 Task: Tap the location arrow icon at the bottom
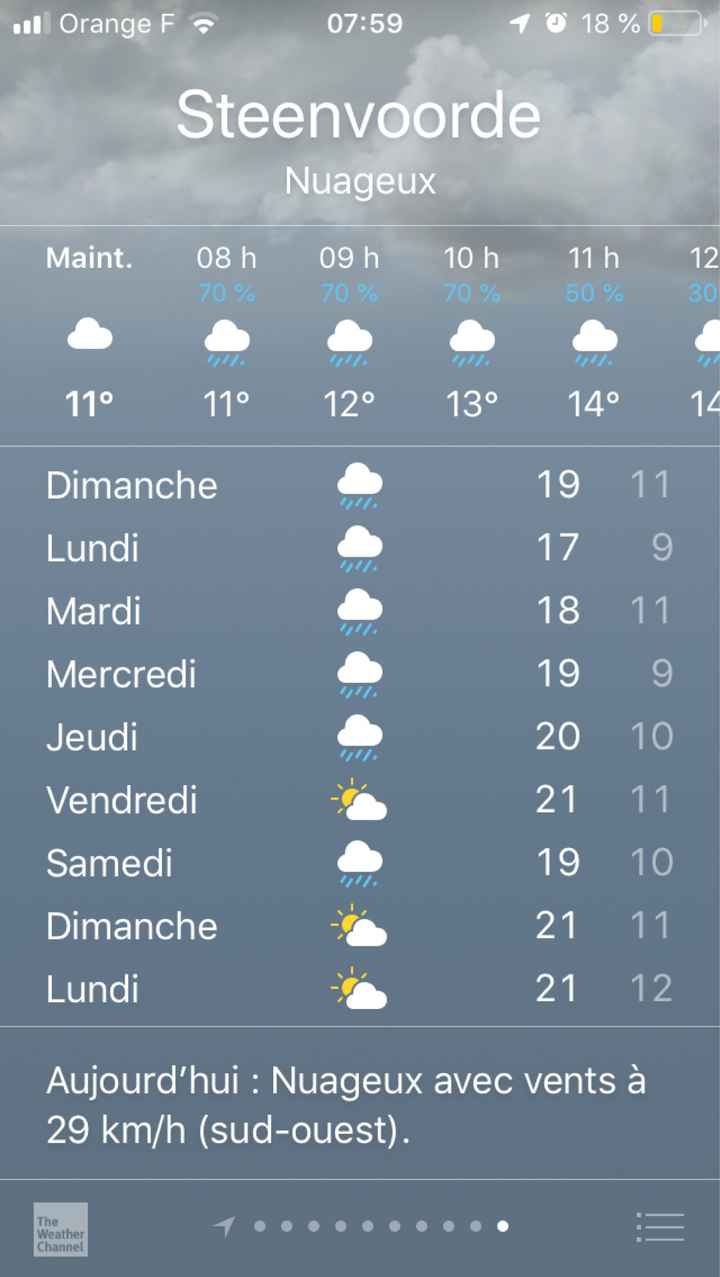tap(224, 1224)
